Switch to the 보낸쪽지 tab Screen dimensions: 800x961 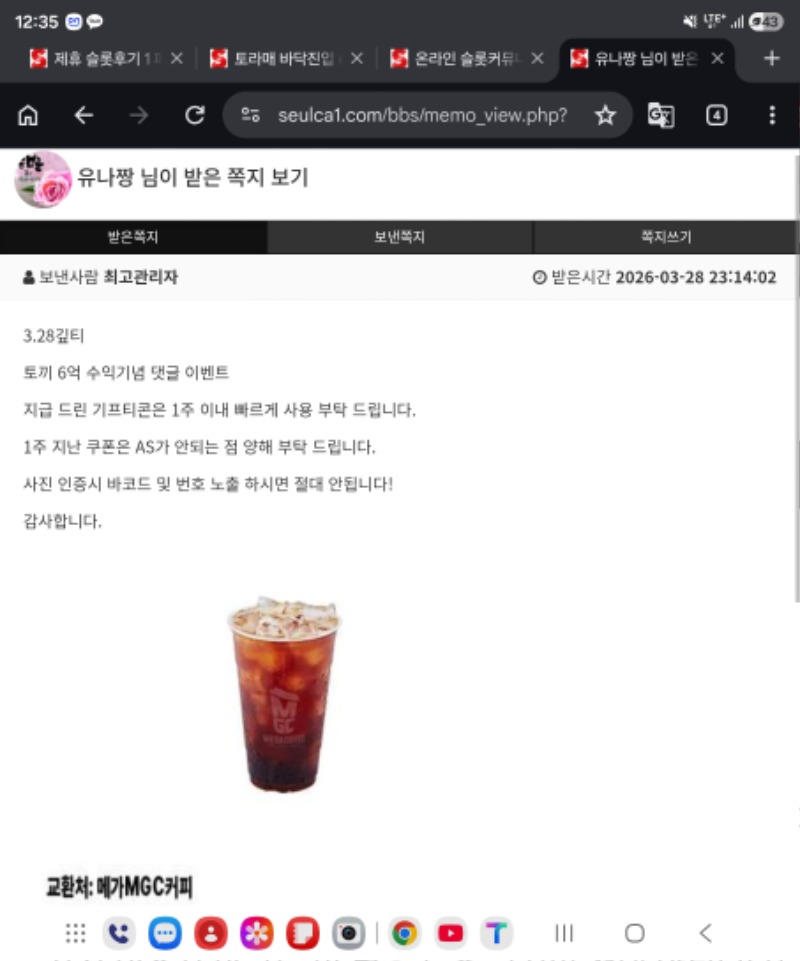click(x=400, y=237)
